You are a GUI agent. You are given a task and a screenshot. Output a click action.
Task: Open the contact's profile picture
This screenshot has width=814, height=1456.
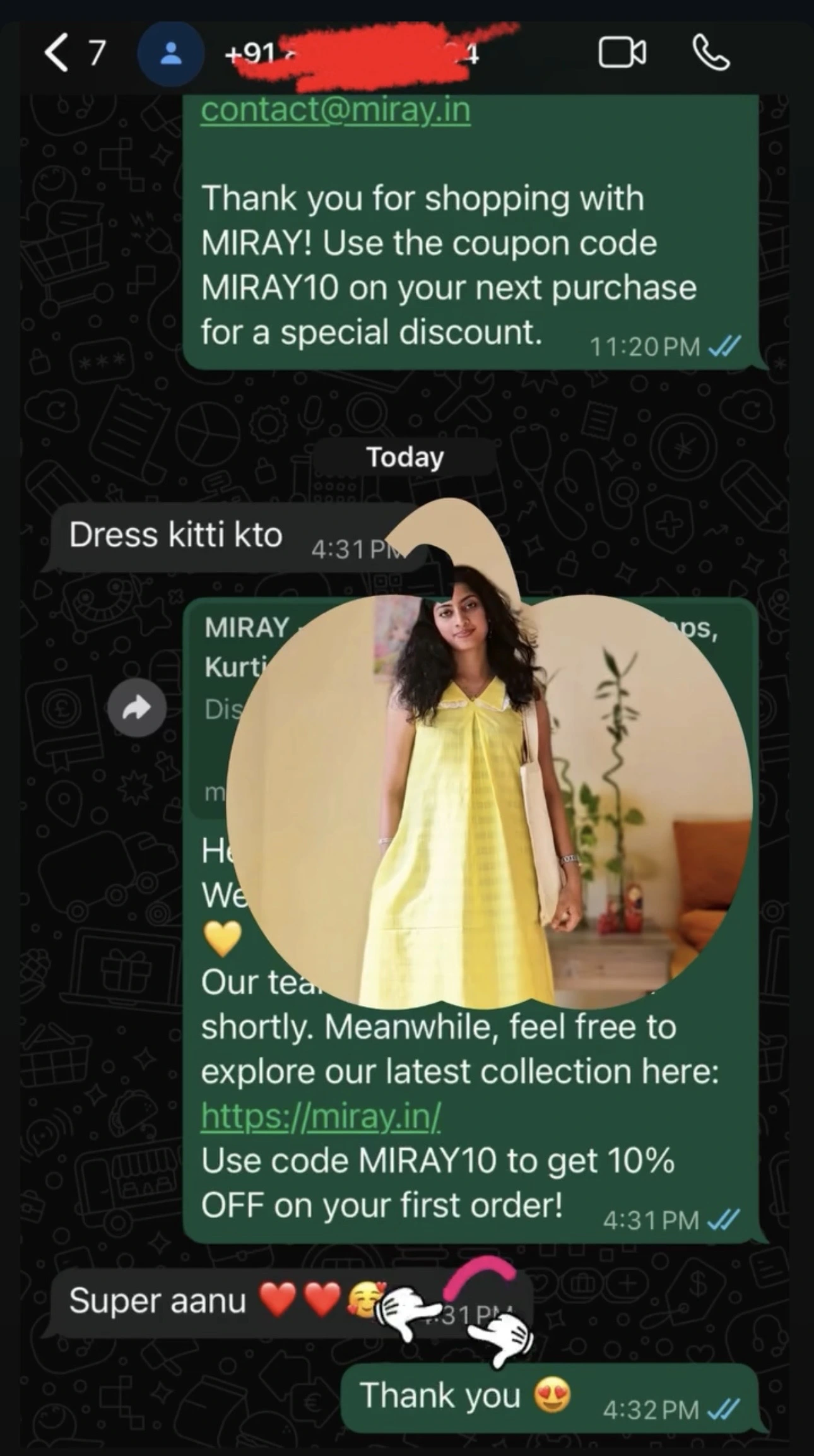click(170, 54)
